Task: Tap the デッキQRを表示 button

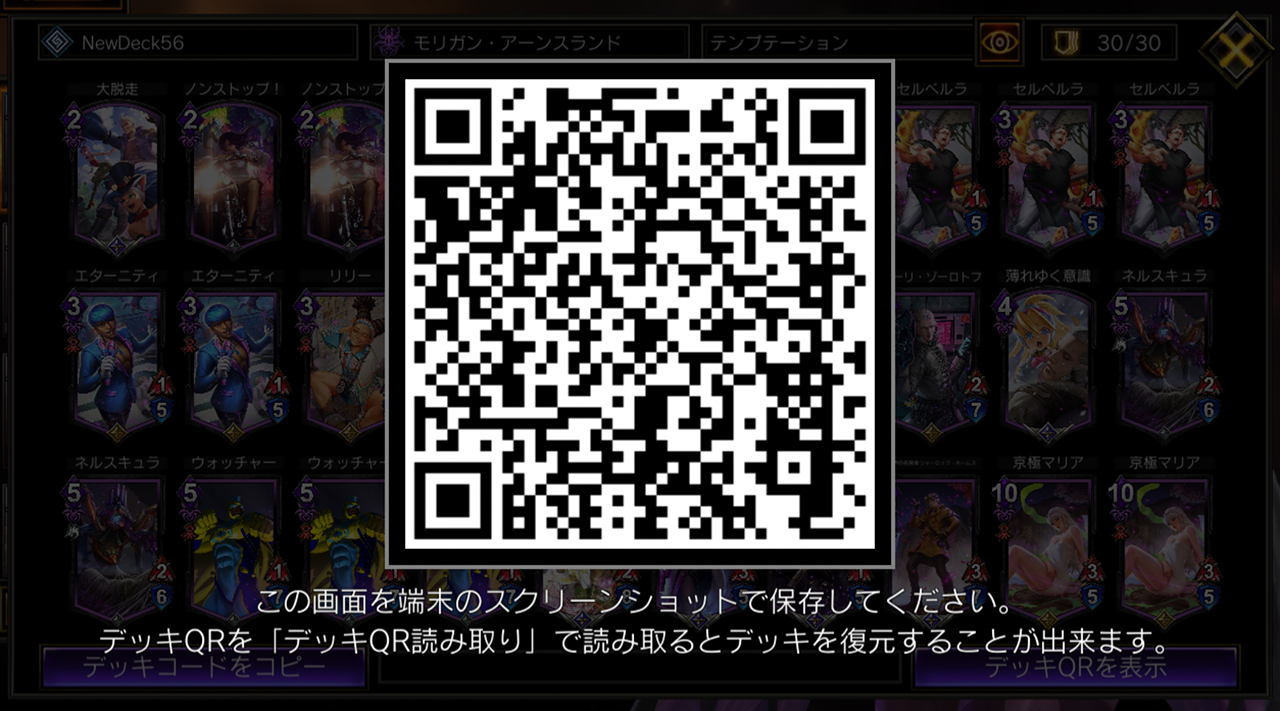Action: [1076, 667]
